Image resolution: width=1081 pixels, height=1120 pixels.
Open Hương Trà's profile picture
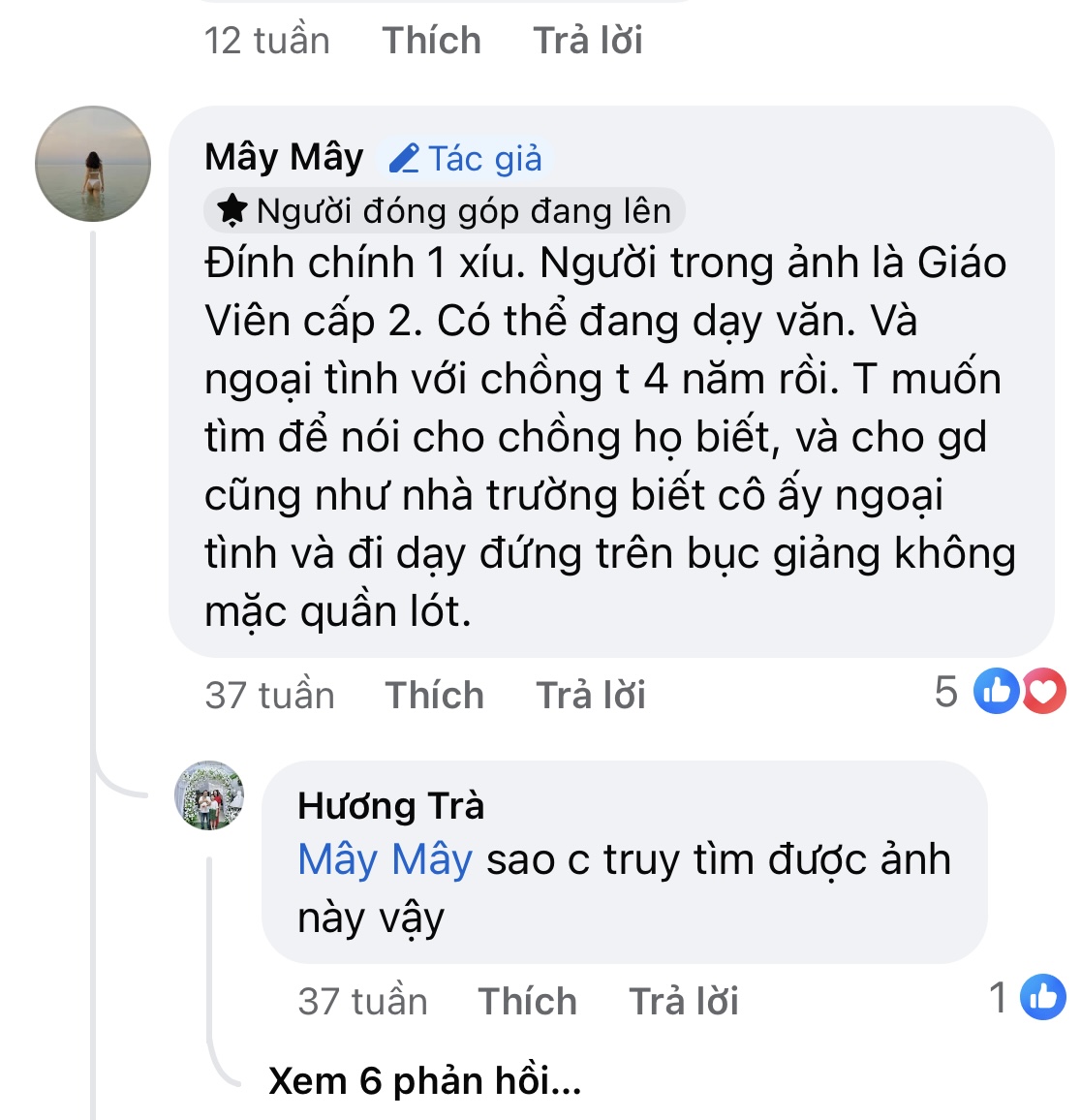pos(209,795)
